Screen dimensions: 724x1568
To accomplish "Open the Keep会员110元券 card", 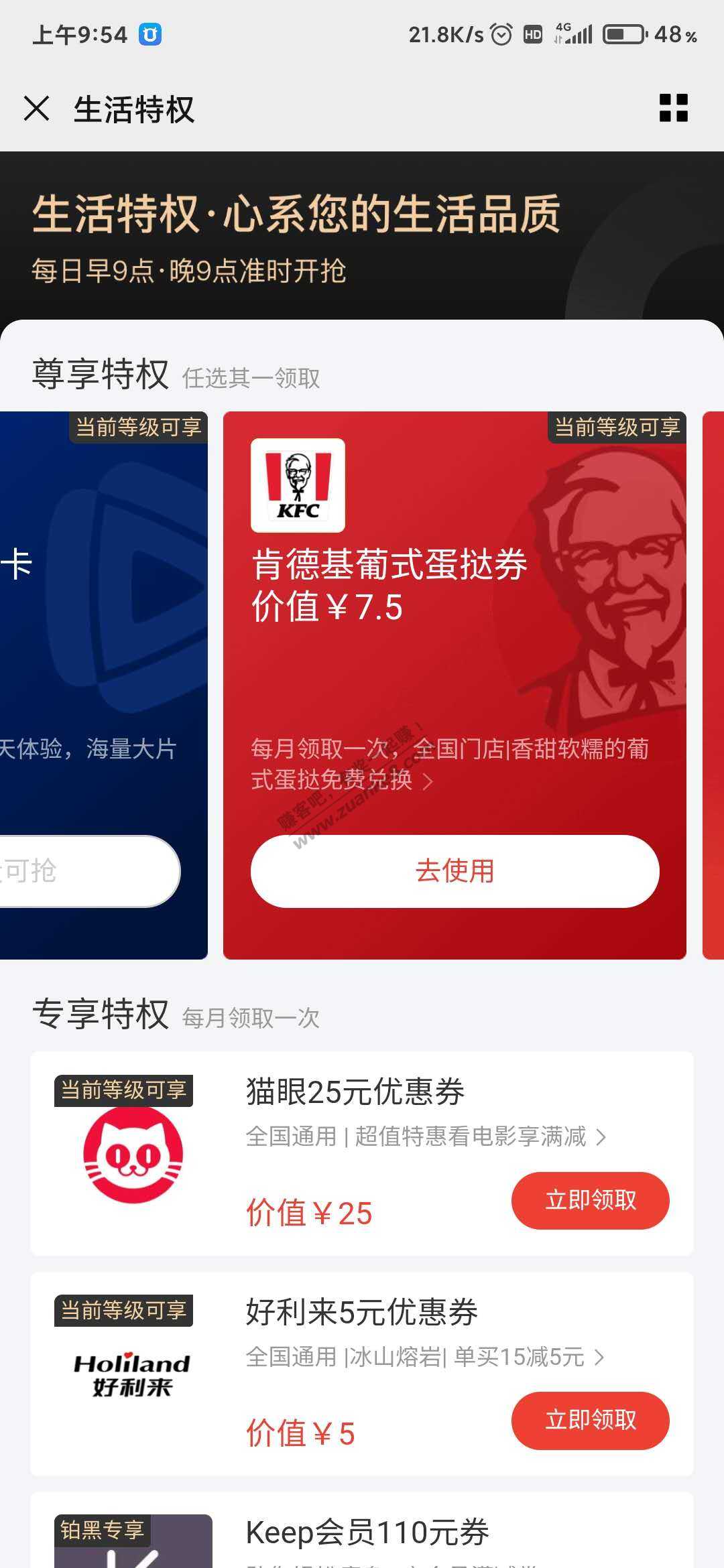I will pos(367,1533).
